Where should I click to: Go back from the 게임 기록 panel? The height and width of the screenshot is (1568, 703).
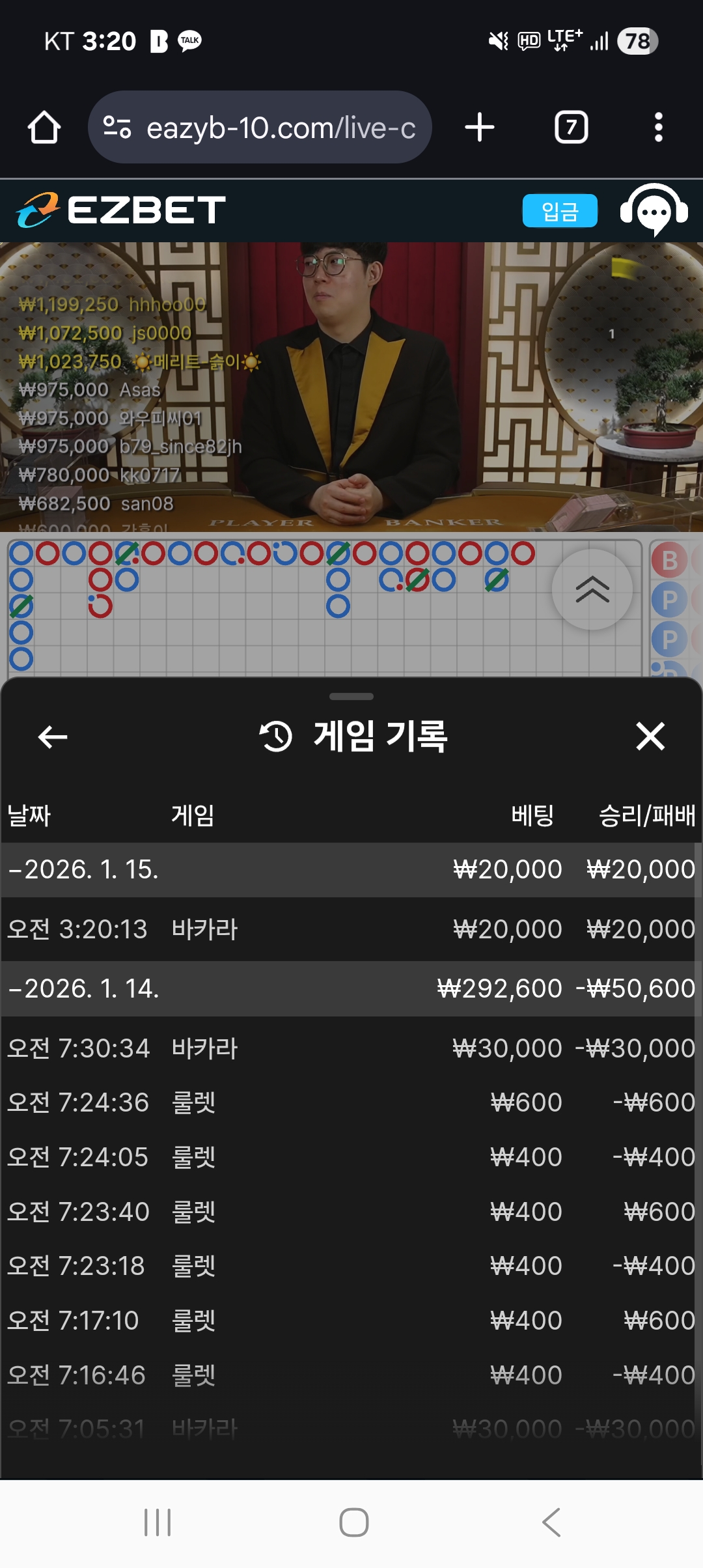pos(53,737)
